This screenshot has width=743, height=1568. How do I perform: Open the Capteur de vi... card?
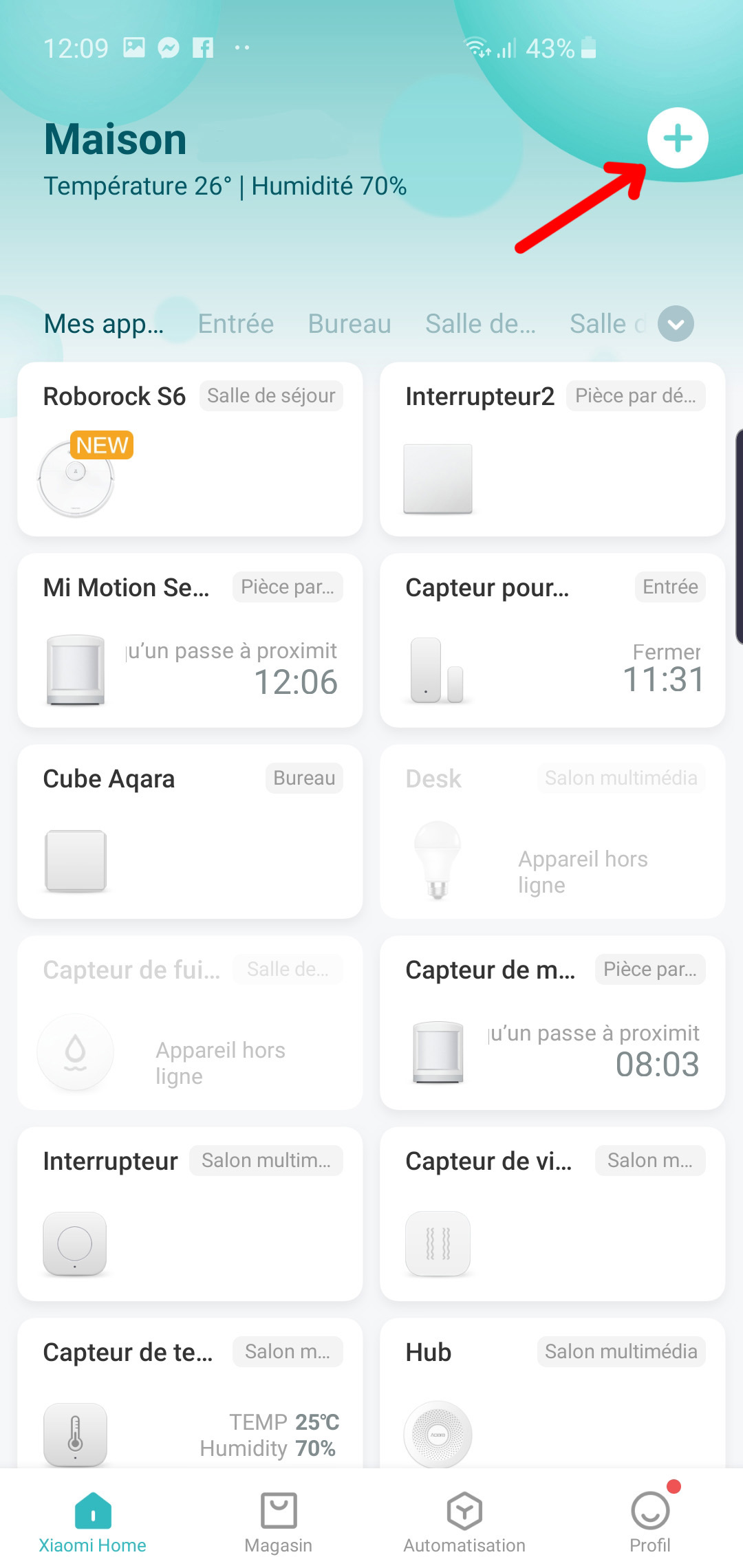click(x=552, y=1215)
